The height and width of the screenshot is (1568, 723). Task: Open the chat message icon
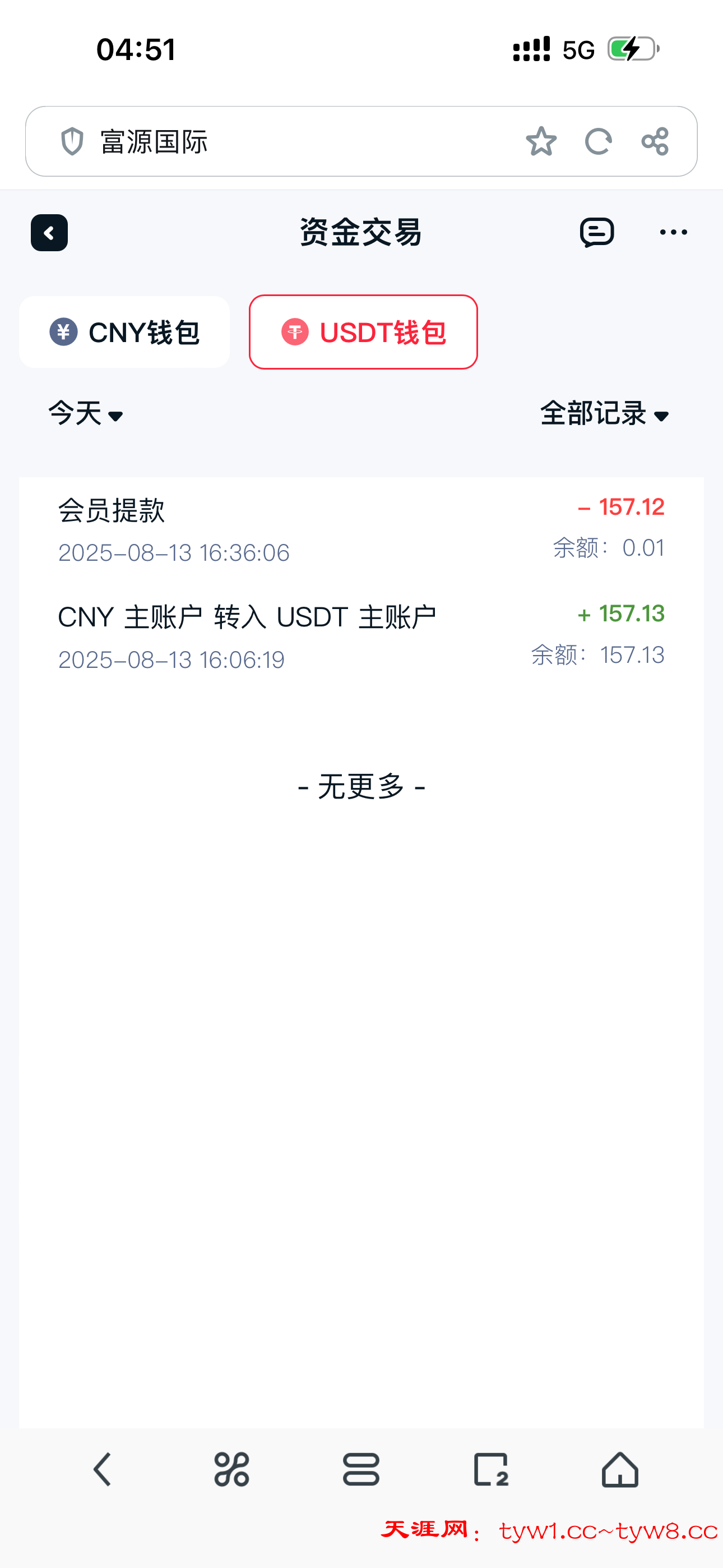[596, 233]
